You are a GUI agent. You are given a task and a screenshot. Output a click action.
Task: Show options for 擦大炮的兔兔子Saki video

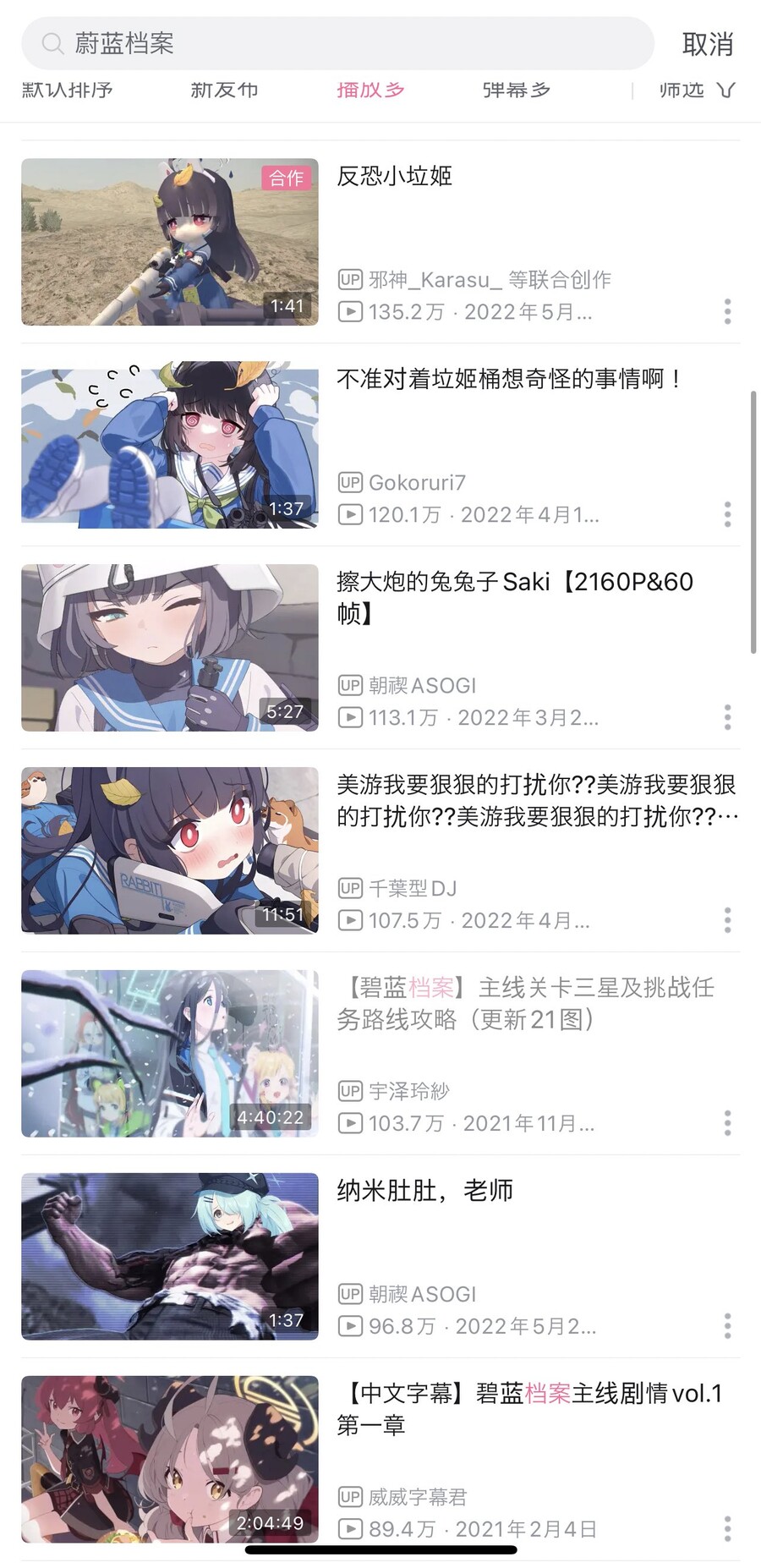pyautogui.click(x=727, y=717)
